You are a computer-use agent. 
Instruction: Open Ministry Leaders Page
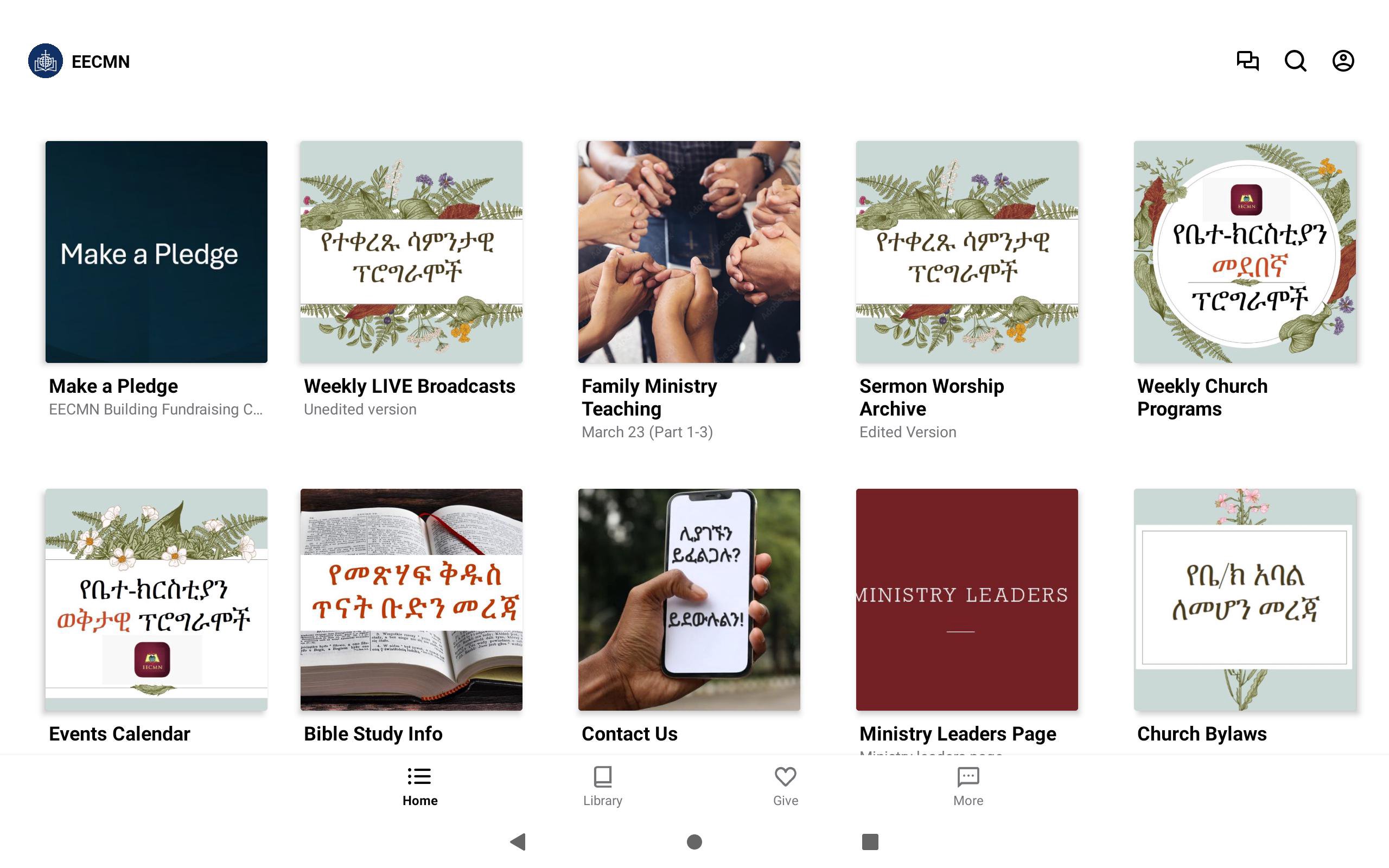[966, 599]
